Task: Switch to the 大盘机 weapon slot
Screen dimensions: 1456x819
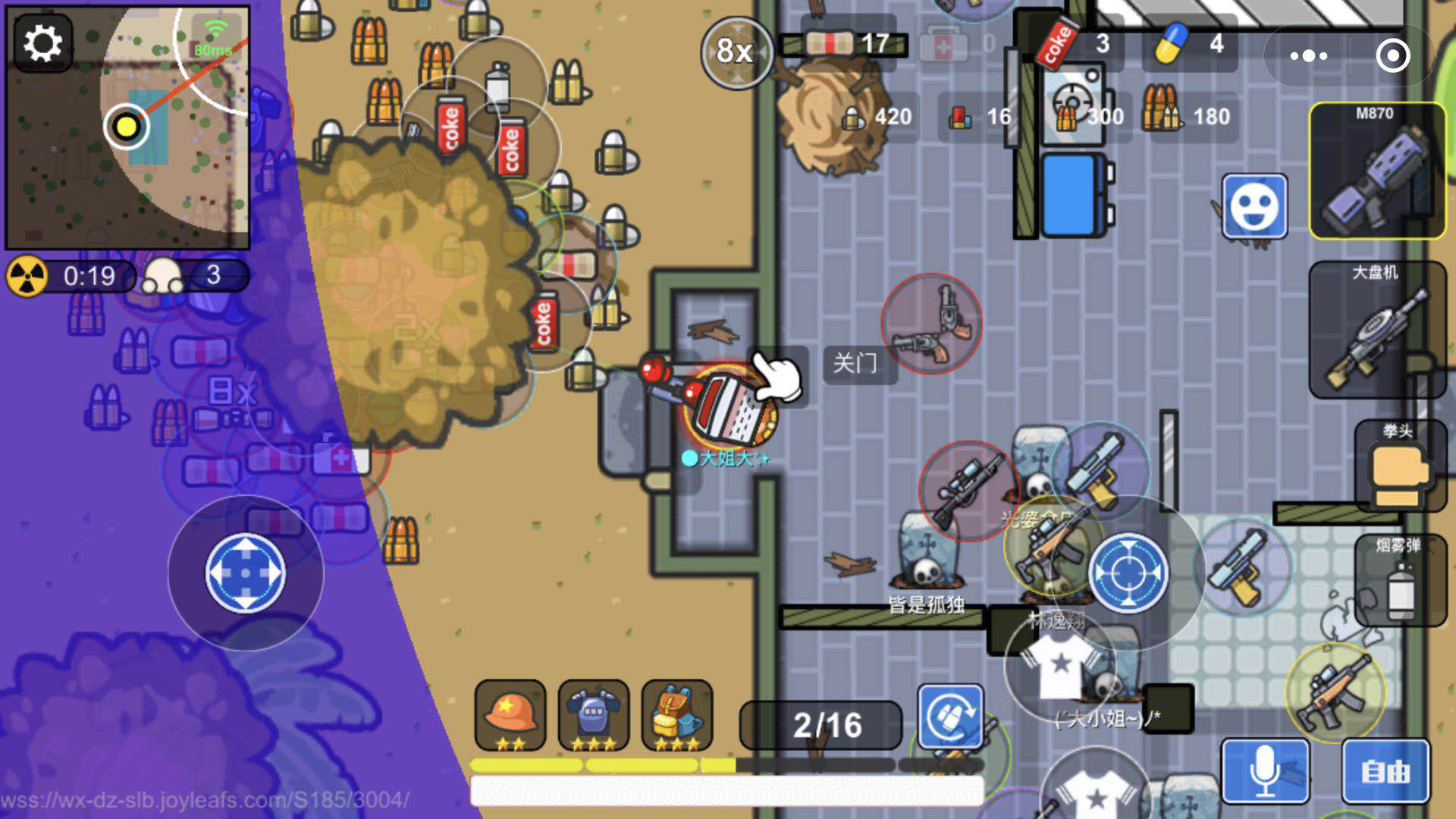Action: [x=1376, y=330]
